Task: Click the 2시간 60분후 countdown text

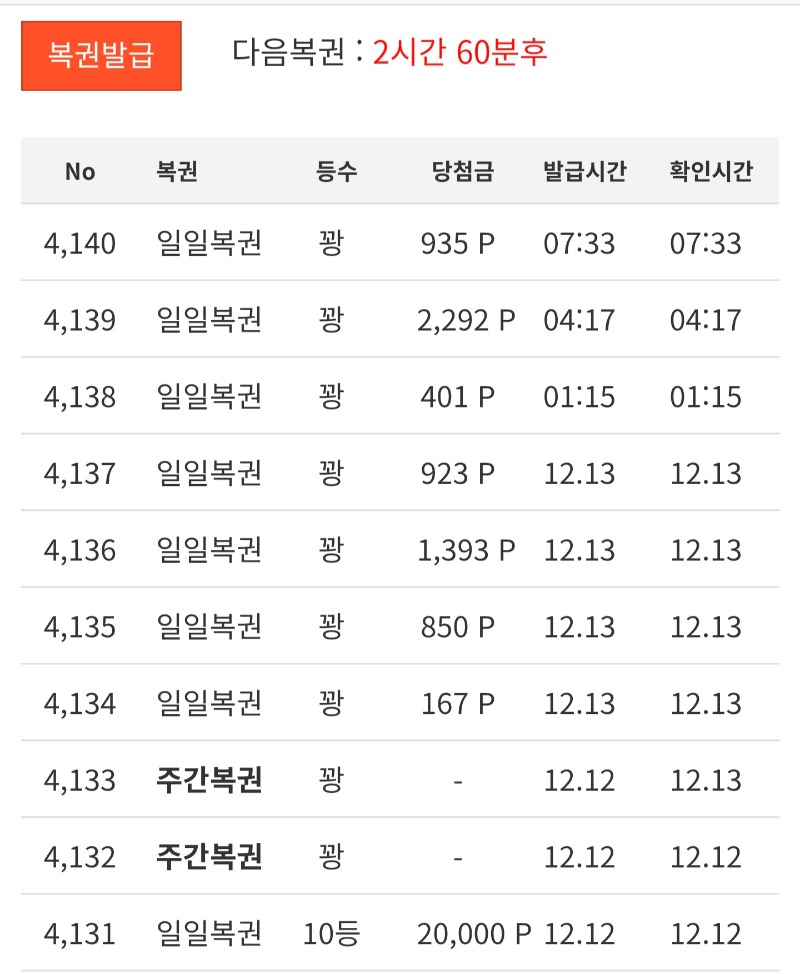Action: pos(450,54)
